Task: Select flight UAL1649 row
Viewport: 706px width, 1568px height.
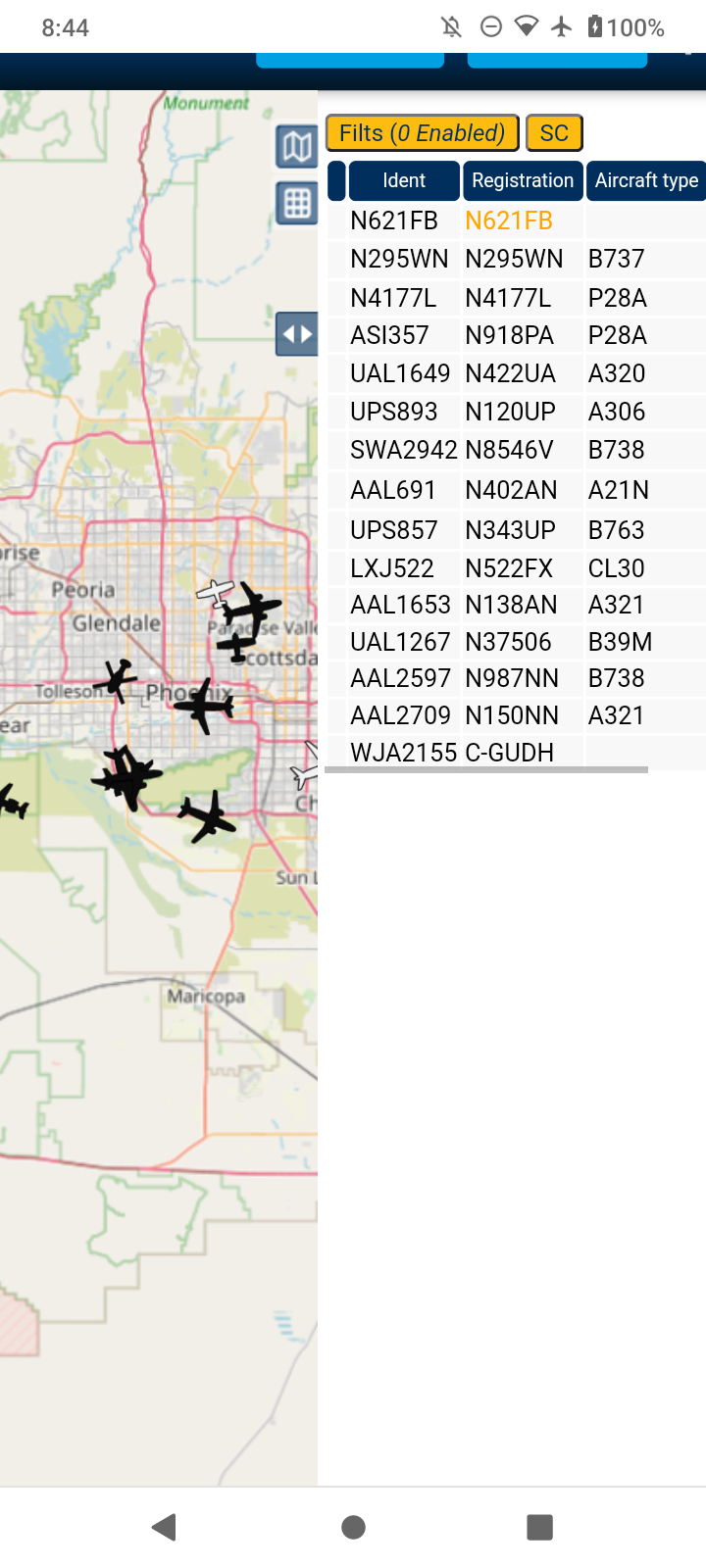Action: click(517, 373)
